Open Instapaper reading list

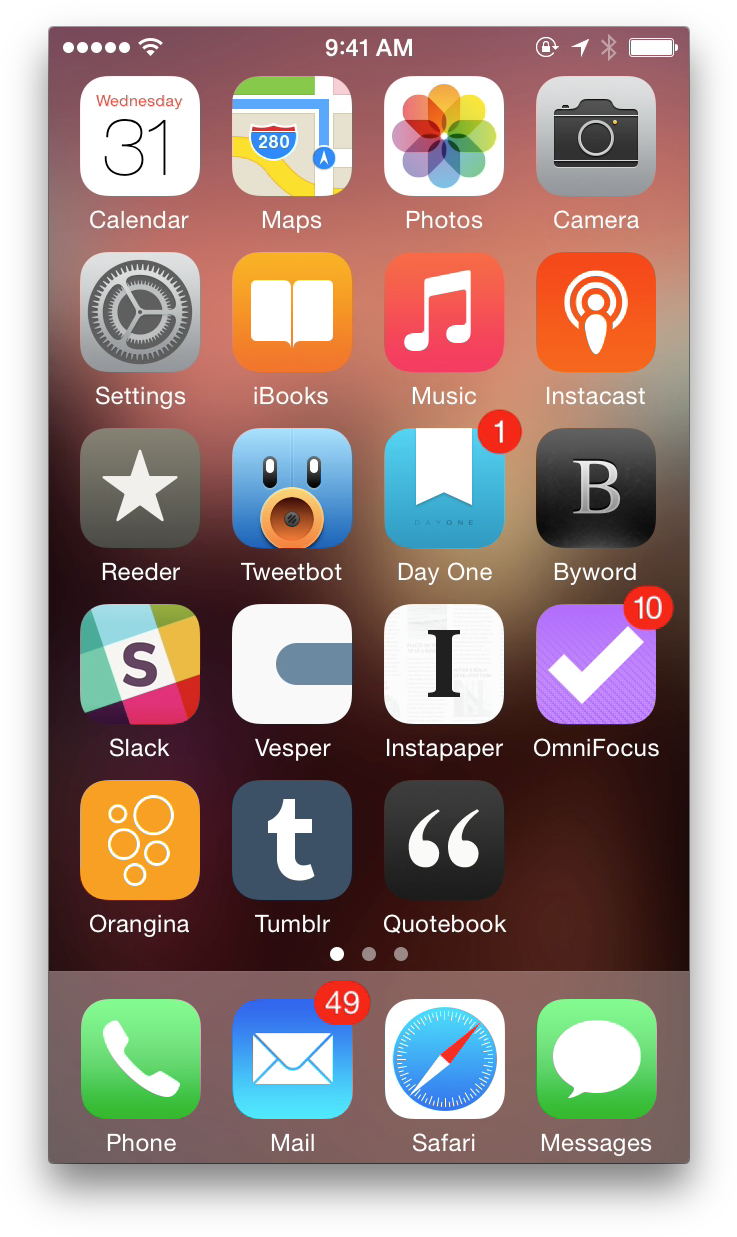pos(444,664)
